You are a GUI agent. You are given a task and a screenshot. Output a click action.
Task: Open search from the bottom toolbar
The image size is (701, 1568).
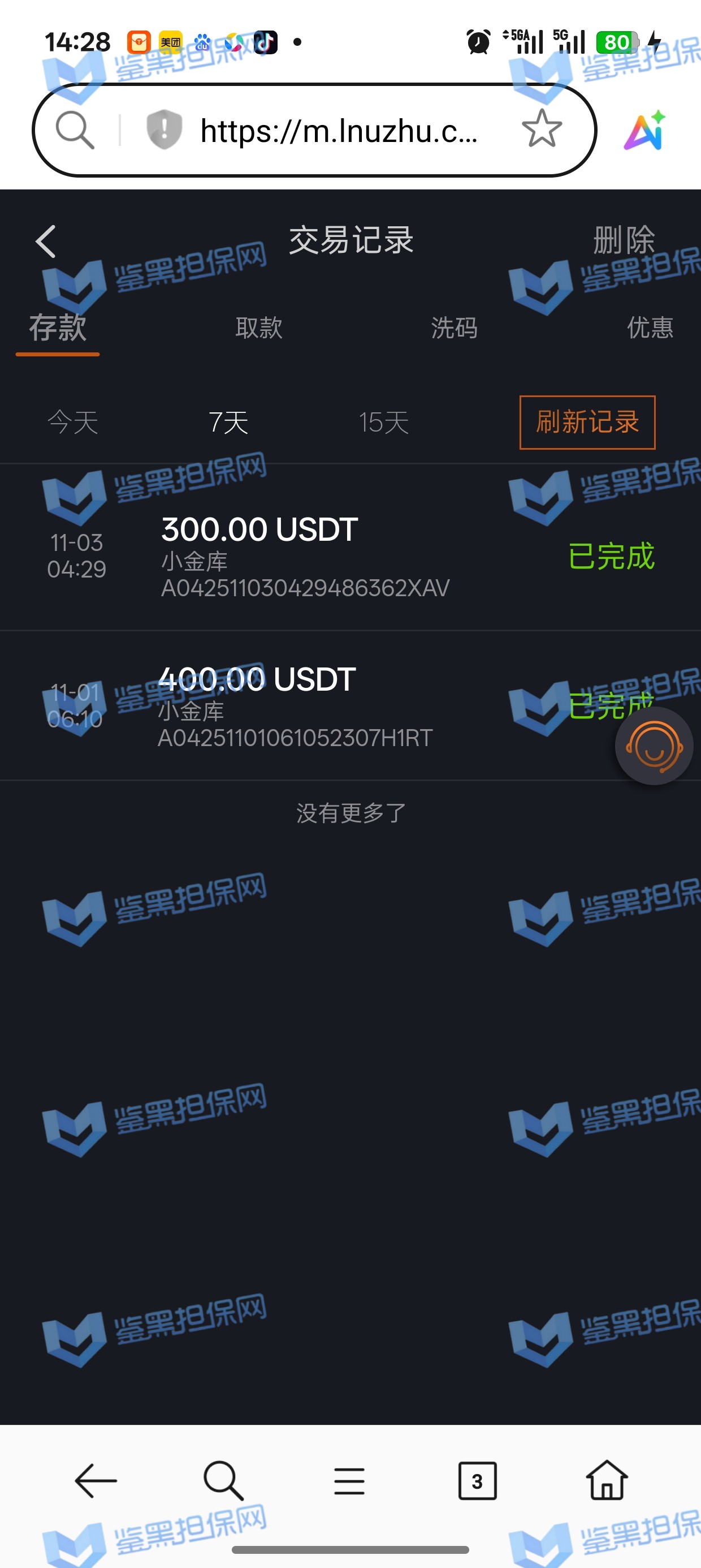click(x=223, y=1480)
